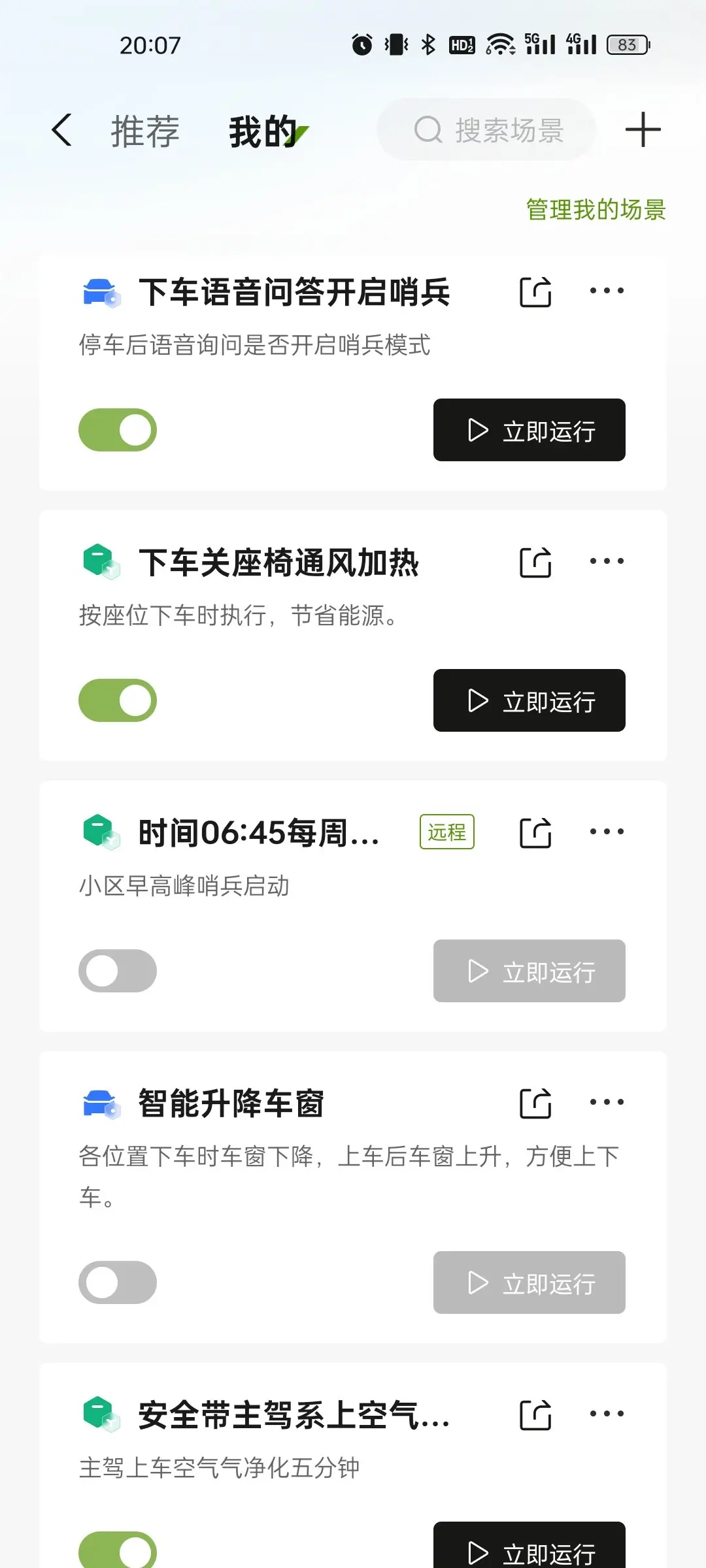Enable the 小区早高峰哨兵启动 scene toggle
This screenshot has height=1568, width=706.
click(118, 971)
